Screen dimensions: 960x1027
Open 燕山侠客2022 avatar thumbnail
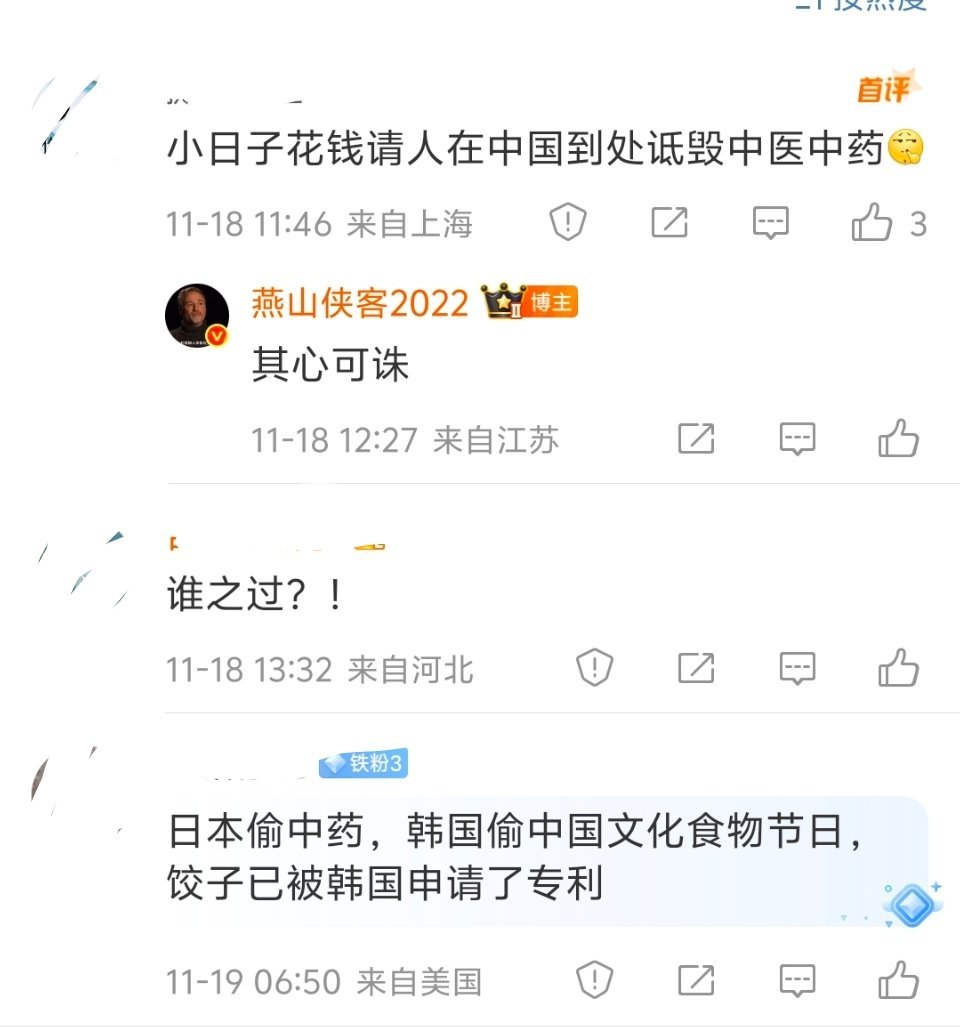(195, 310)
